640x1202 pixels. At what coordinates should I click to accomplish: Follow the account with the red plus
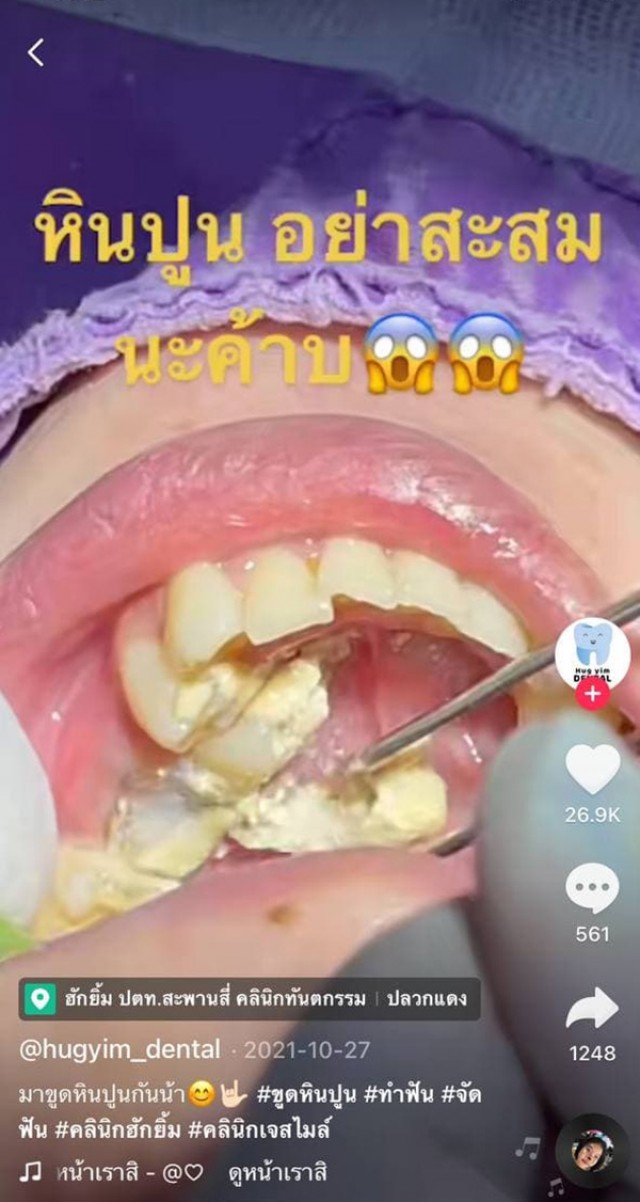(592, 694)
